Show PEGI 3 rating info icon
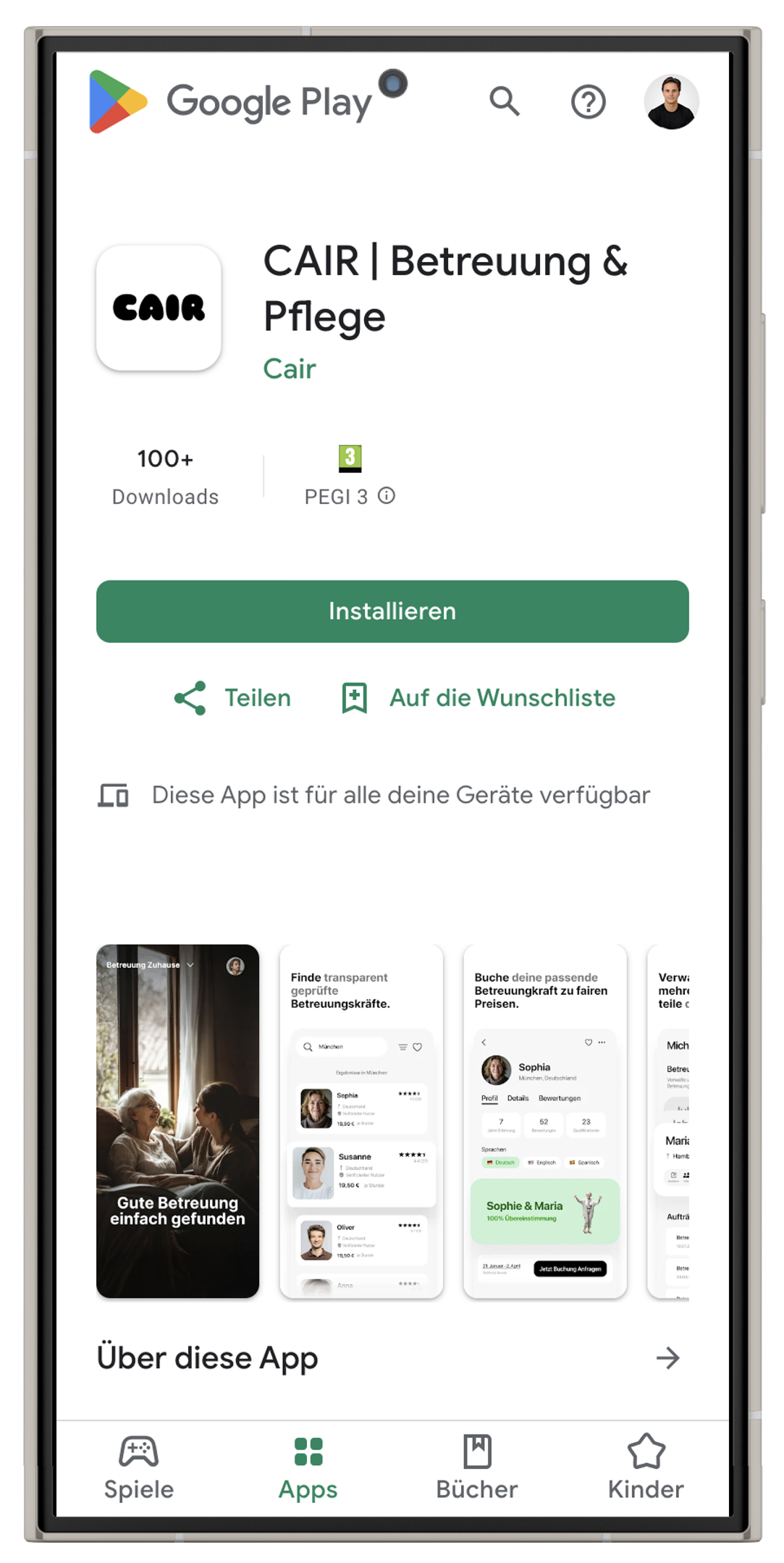This screenshot has width=784, height=1563. pyautogui.click(x=387, y=496)
